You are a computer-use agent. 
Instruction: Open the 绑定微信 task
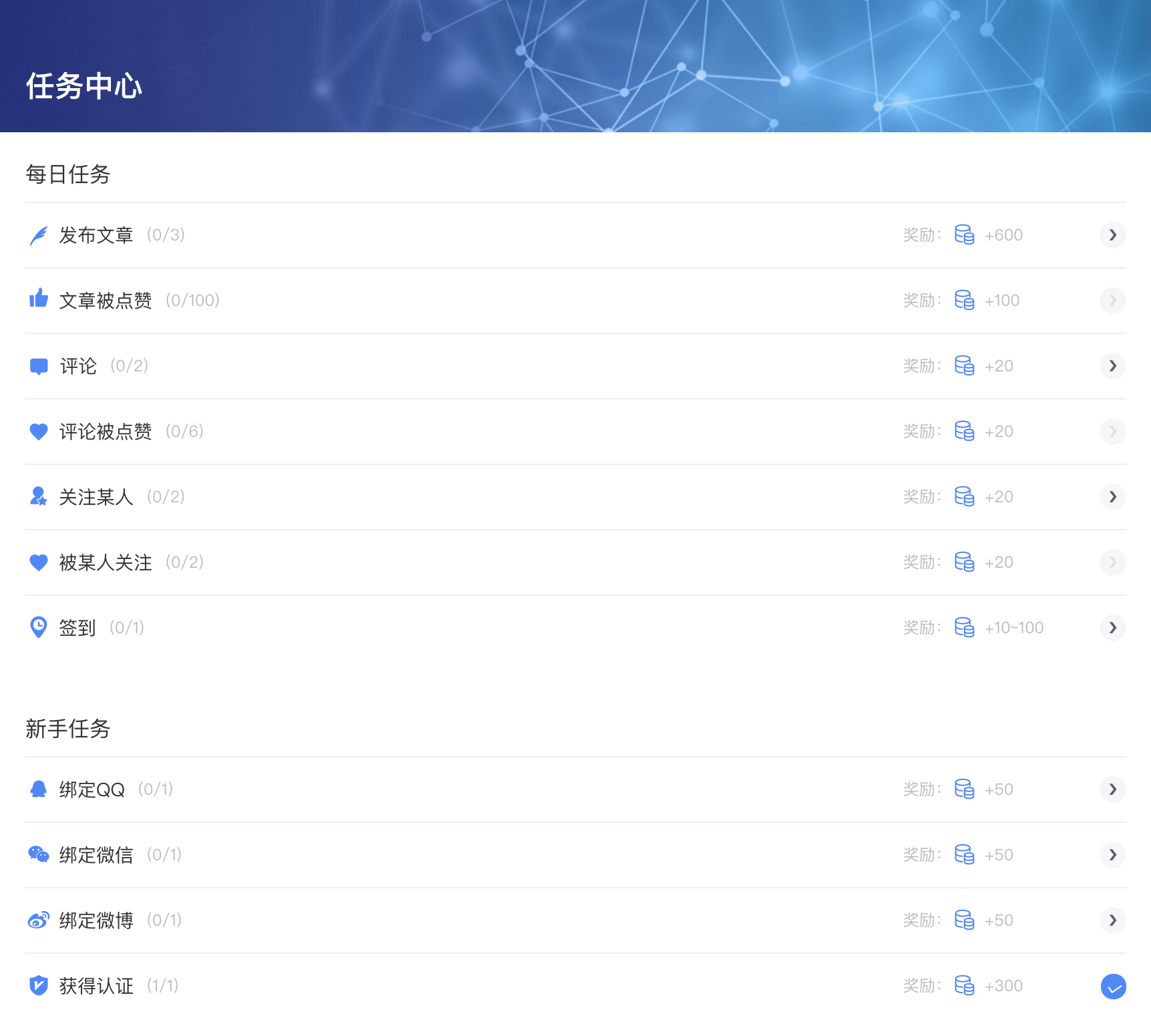1112,855
